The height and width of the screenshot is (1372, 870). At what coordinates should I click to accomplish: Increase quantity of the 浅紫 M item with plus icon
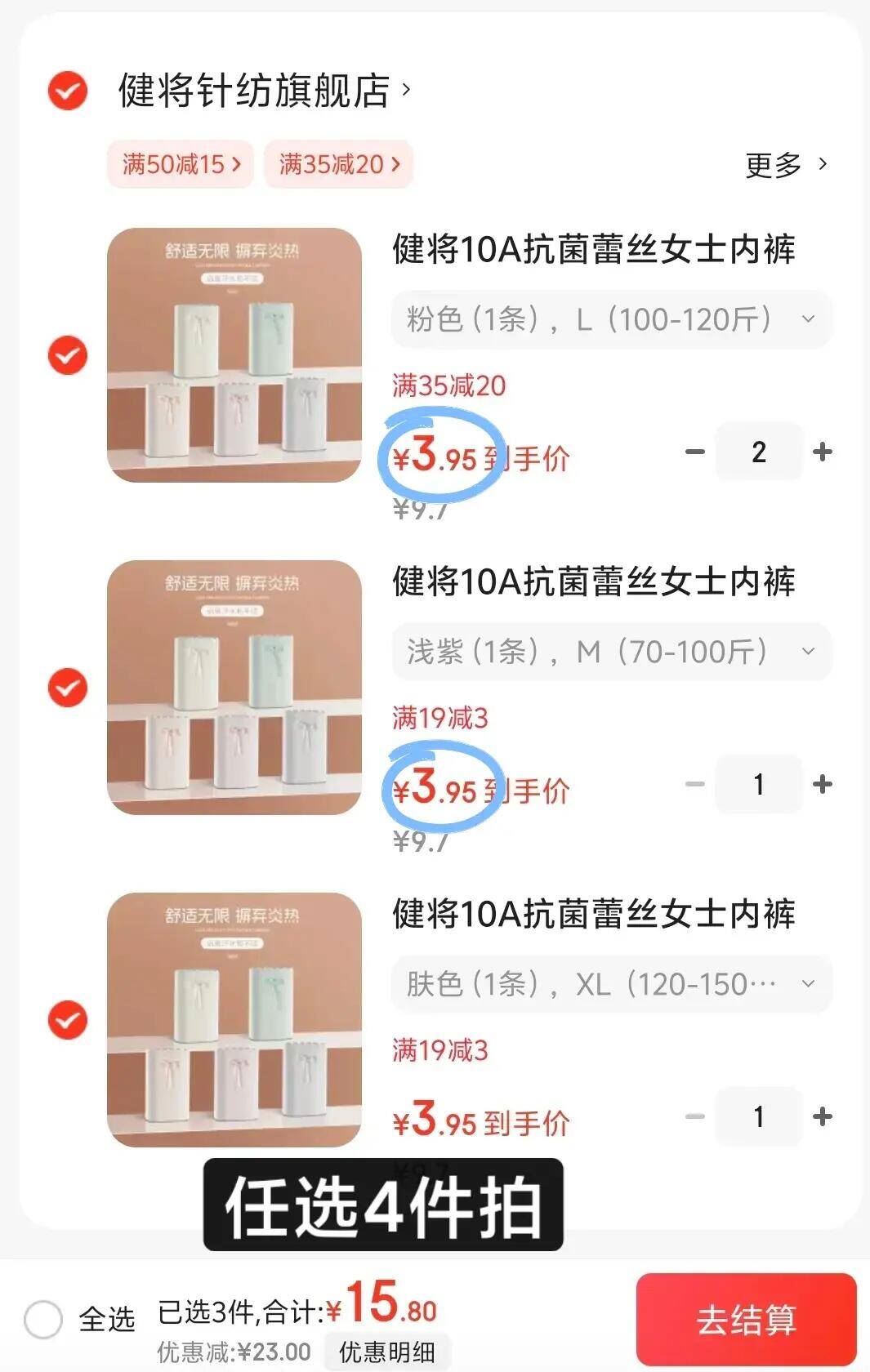coord(823,785)
